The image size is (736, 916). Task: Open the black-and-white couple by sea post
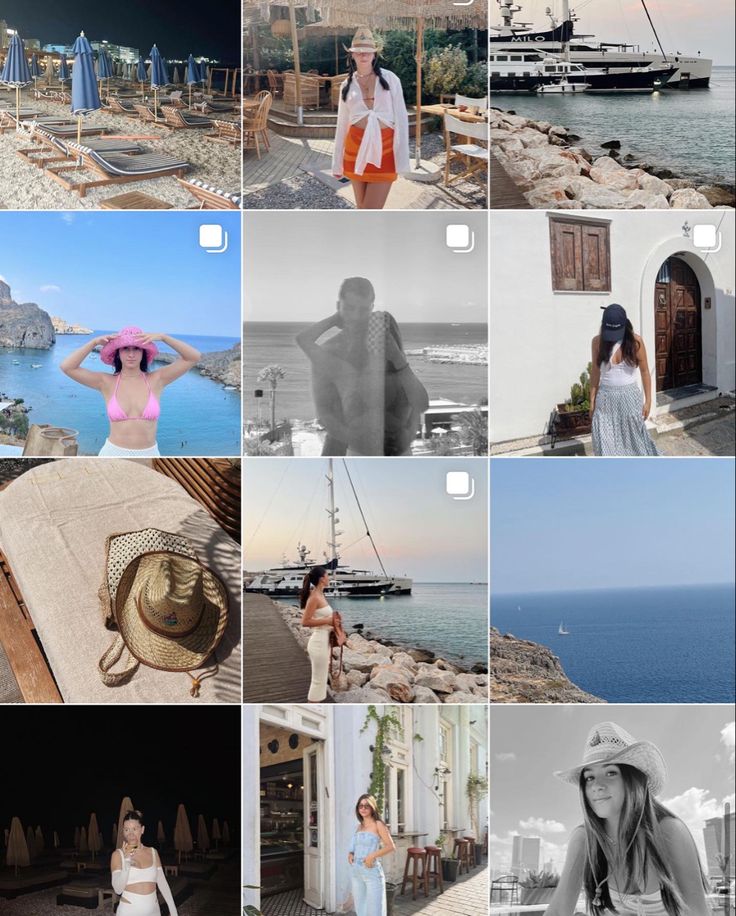[365, 334]
